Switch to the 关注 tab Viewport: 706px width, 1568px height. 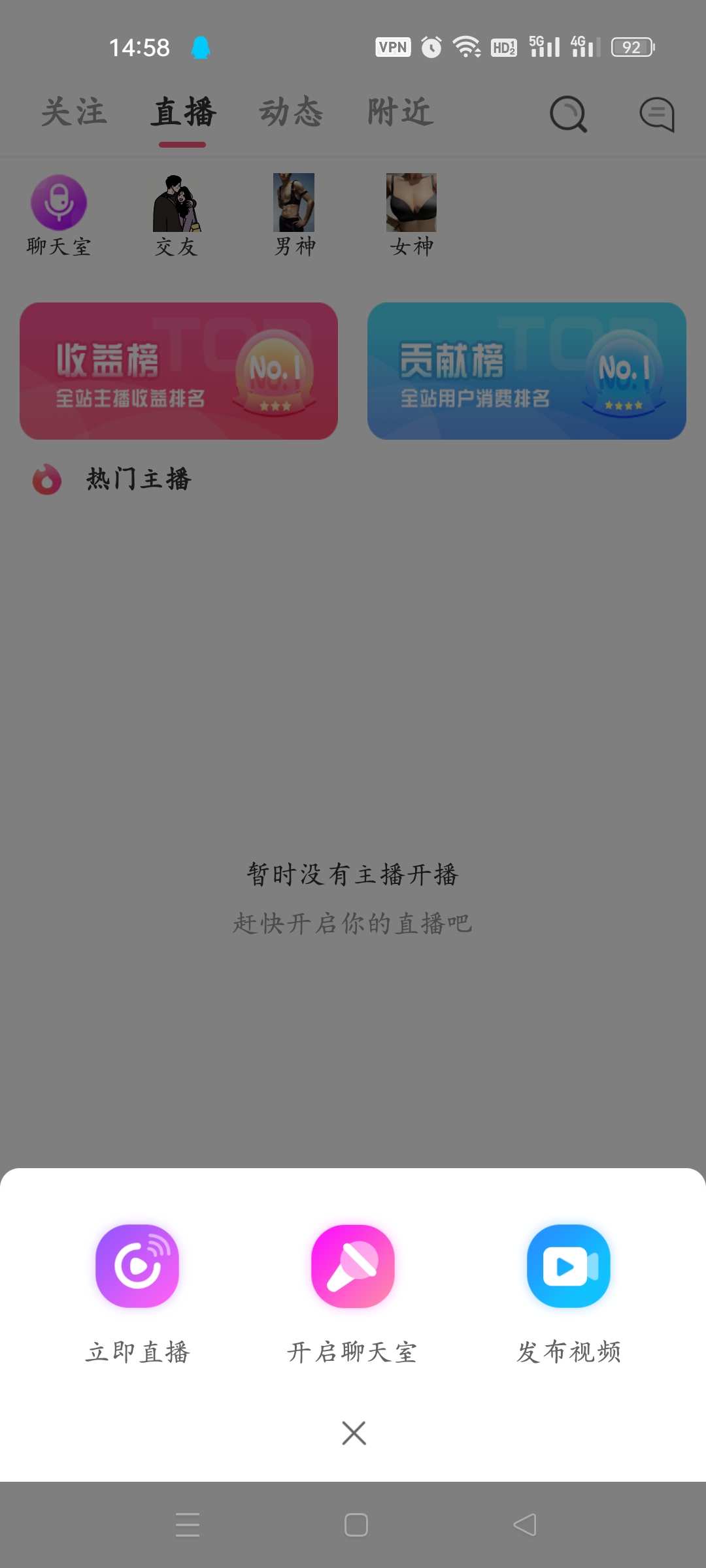[75, 111]
